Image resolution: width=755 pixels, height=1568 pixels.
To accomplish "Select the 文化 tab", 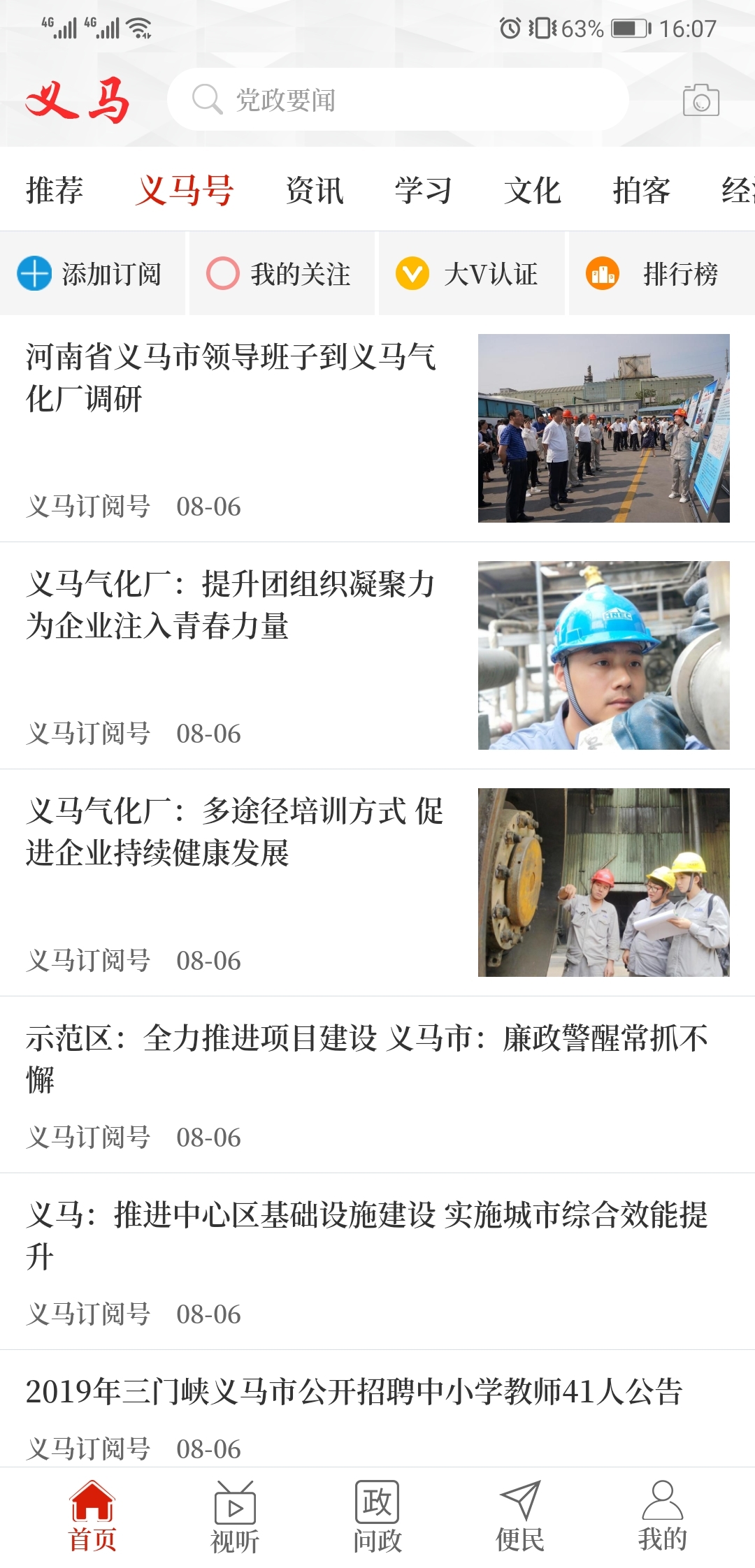I will (x=533, y=190).
